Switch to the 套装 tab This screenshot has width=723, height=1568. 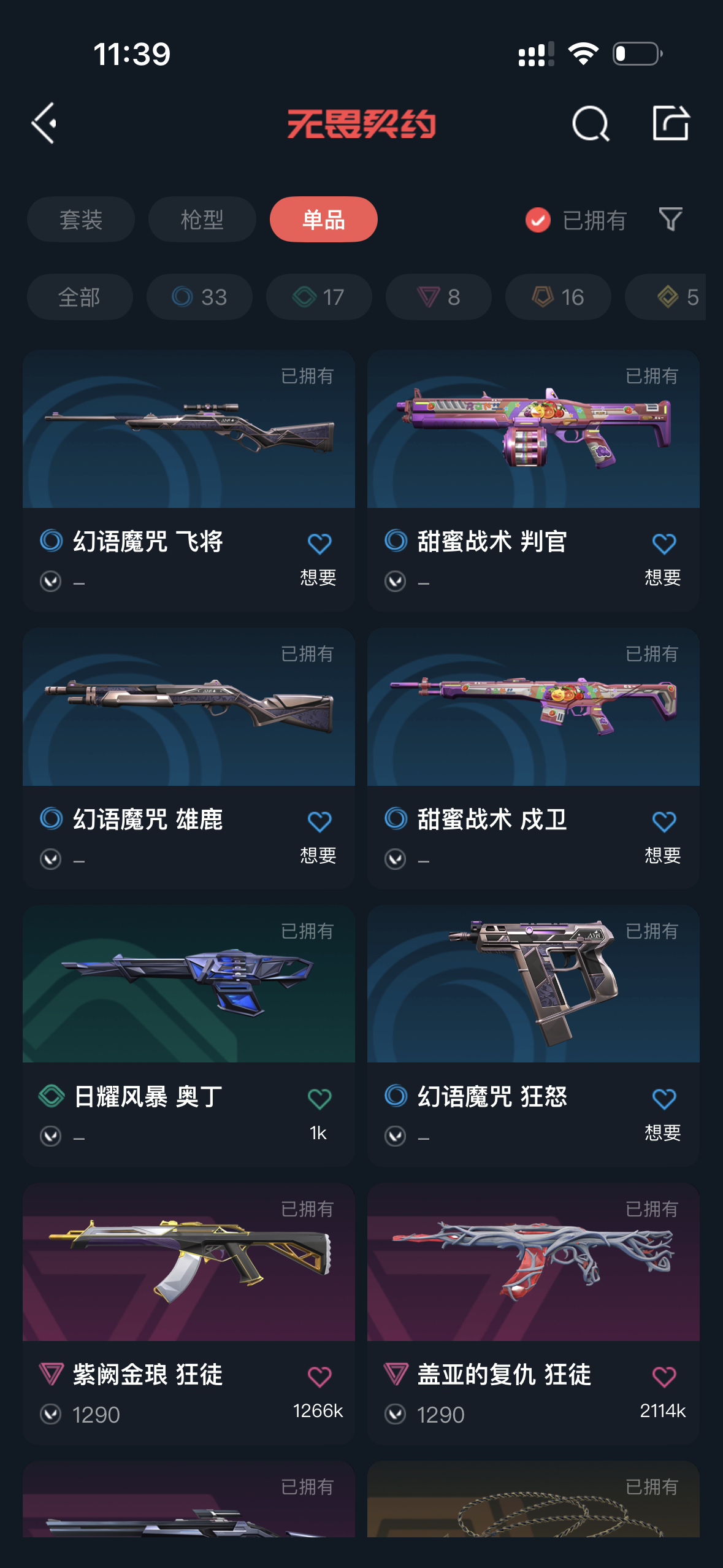click(80, 220)
